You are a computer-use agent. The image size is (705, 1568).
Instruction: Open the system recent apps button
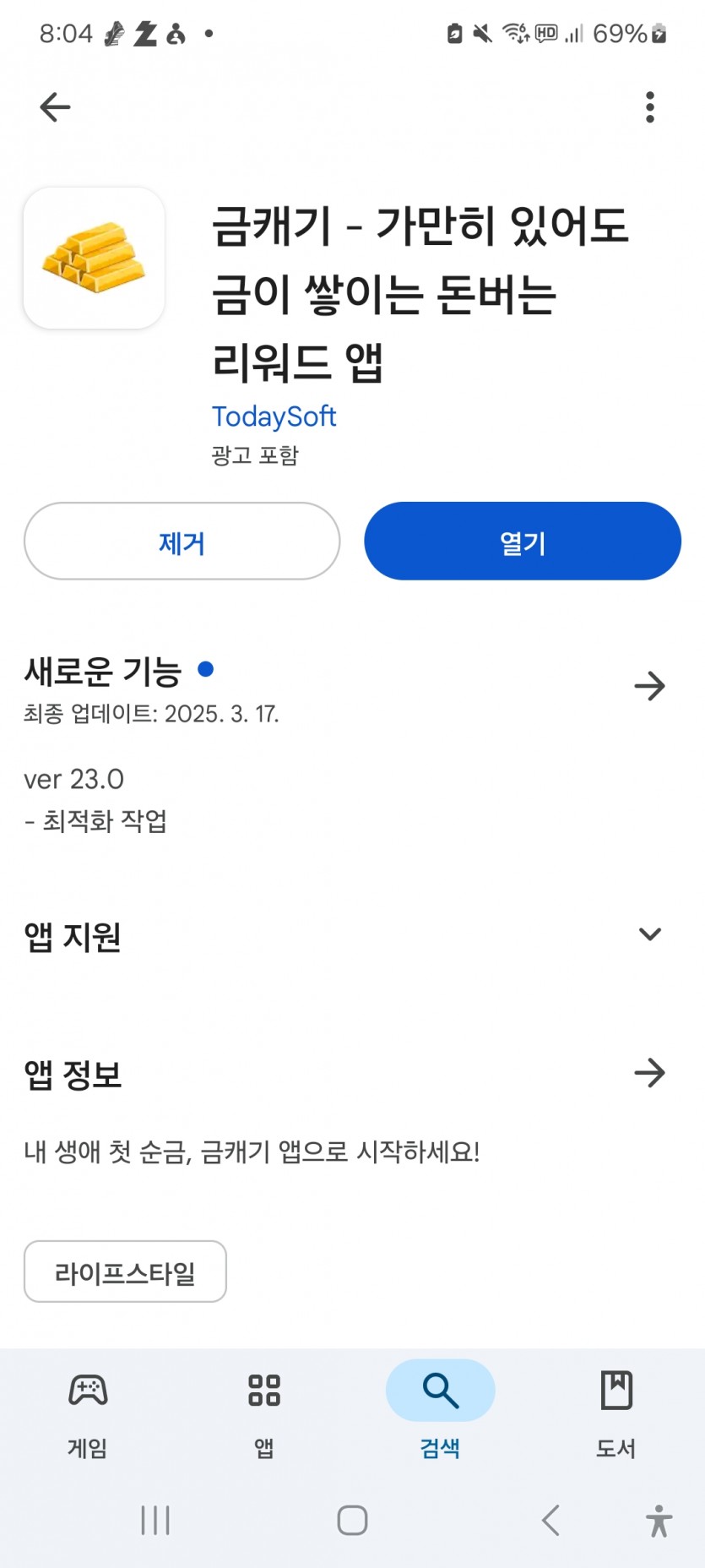[x=155, y=1521]
